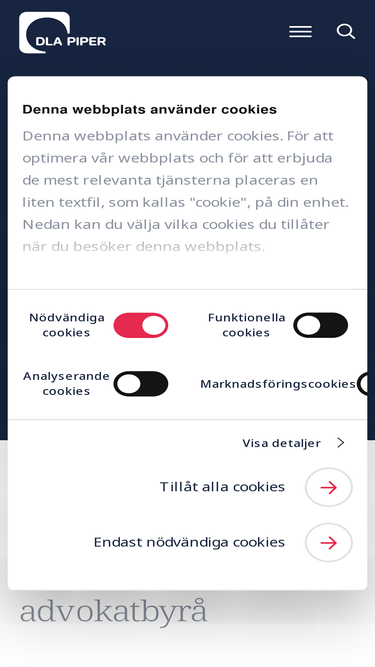
Task: Toggle the Nödvändiga cookies switch
Action: [x=141, y=325]
